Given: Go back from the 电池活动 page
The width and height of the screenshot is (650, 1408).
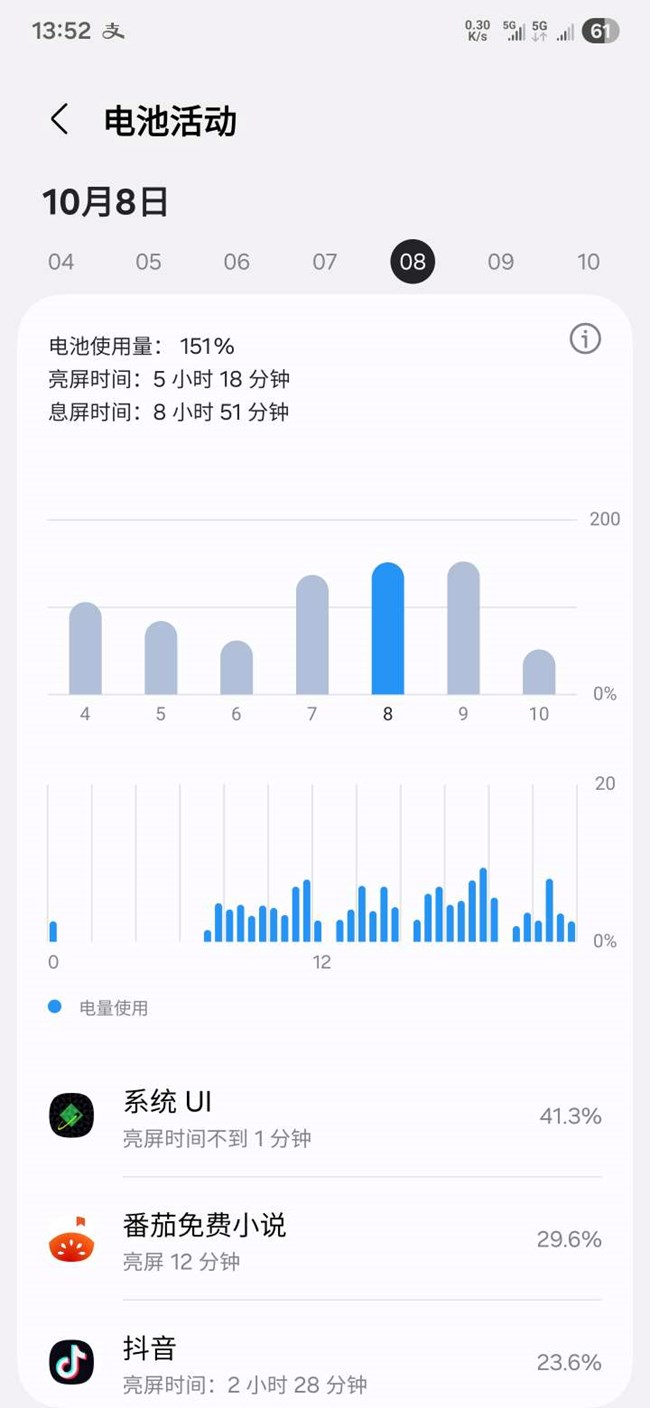Looking at the screenshot, I should coord(60,120).
